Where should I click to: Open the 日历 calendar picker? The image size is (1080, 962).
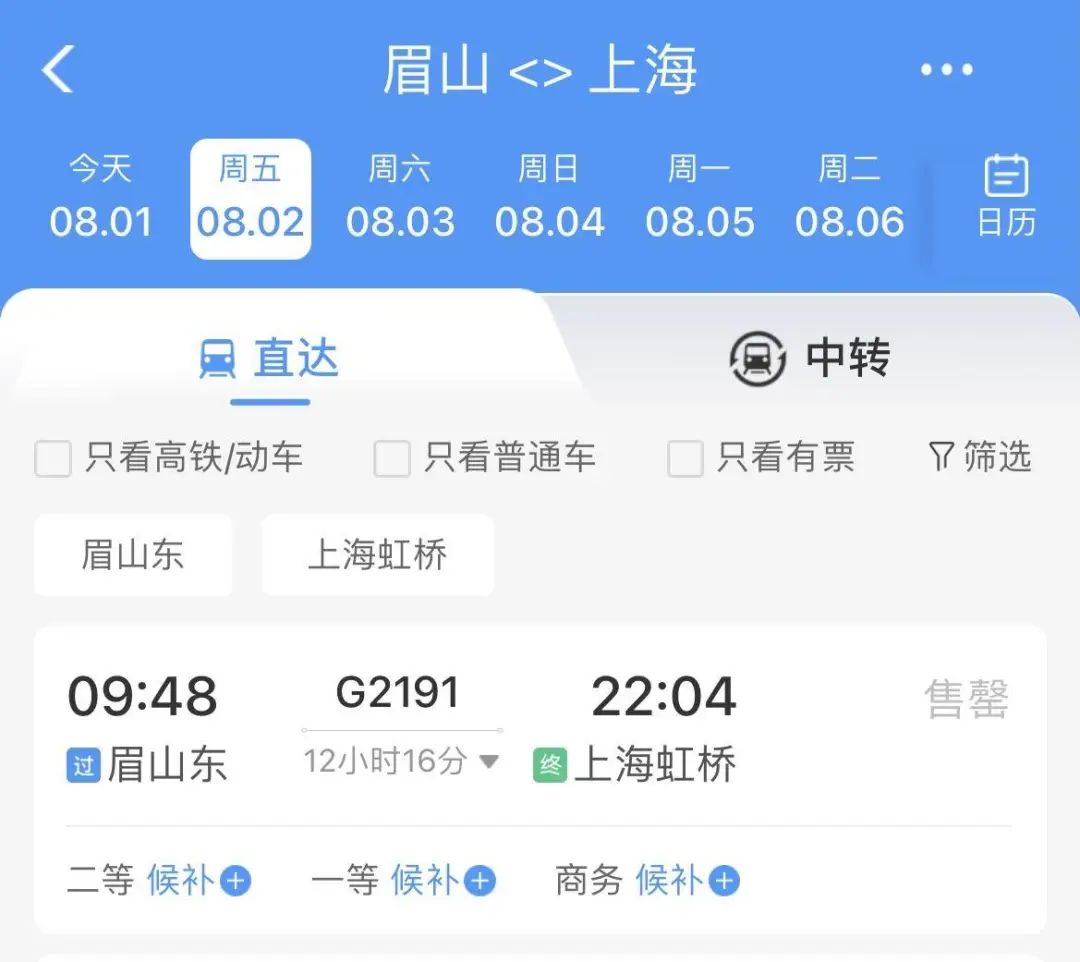[x=1006, y=198]
